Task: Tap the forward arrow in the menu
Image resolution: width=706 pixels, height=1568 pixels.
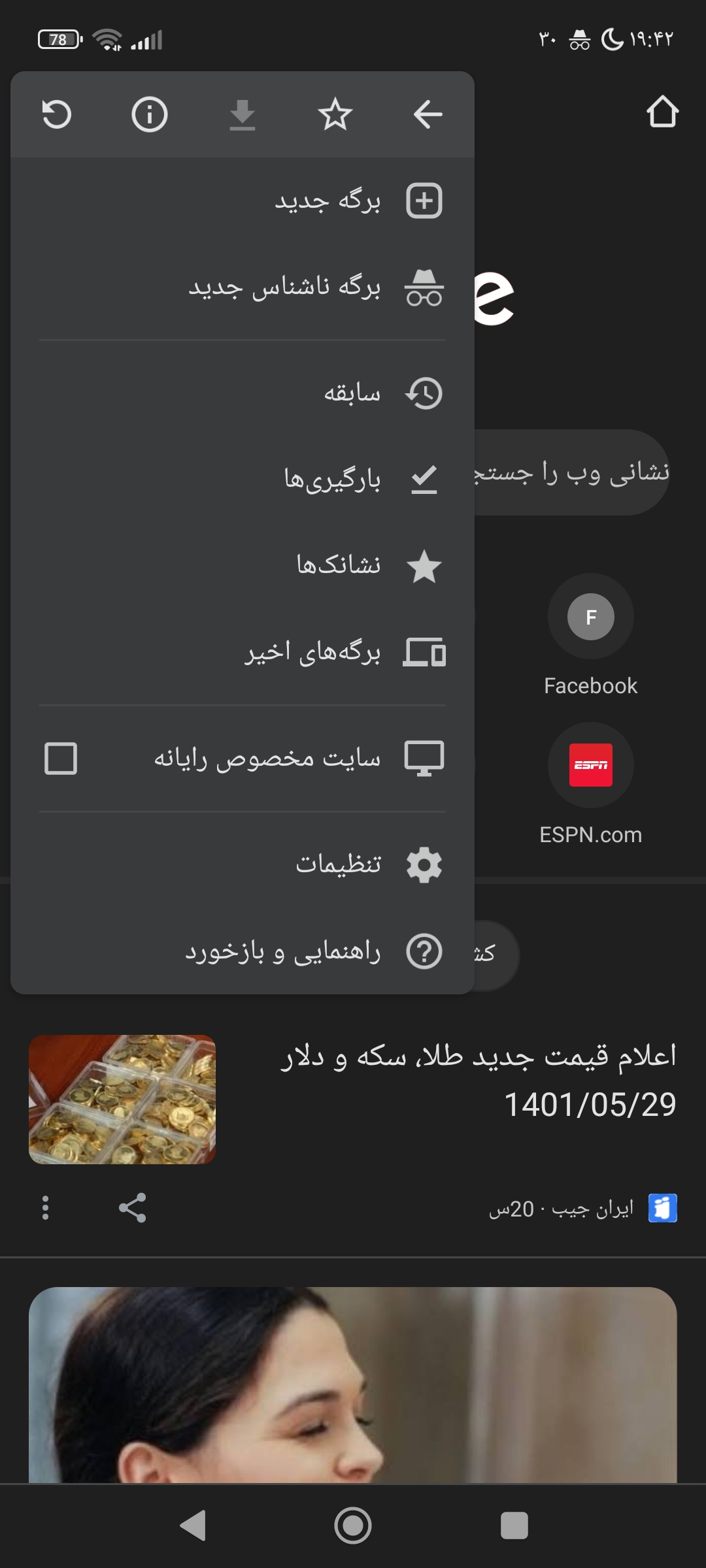Action: click(x=428, y=114)
